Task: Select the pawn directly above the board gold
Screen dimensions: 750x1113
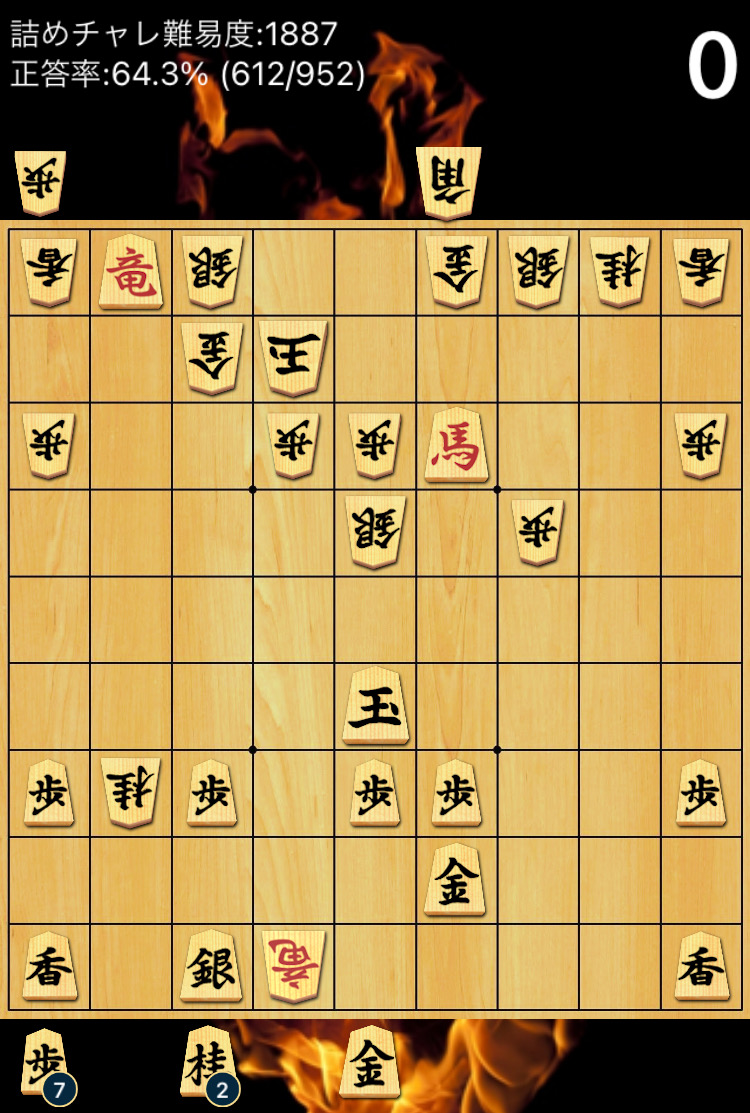Action: (455, 794)
